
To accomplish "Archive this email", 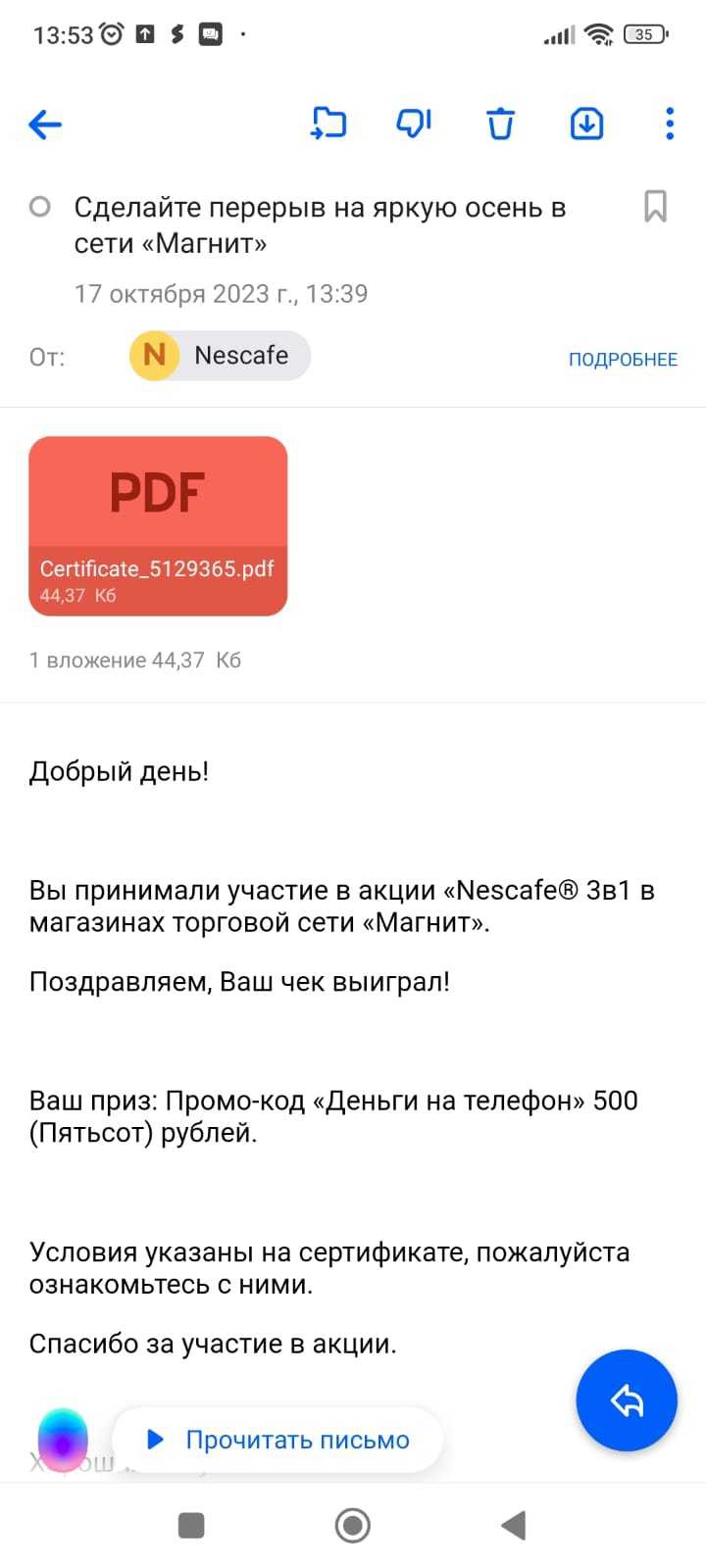I will tap(586, 124).
